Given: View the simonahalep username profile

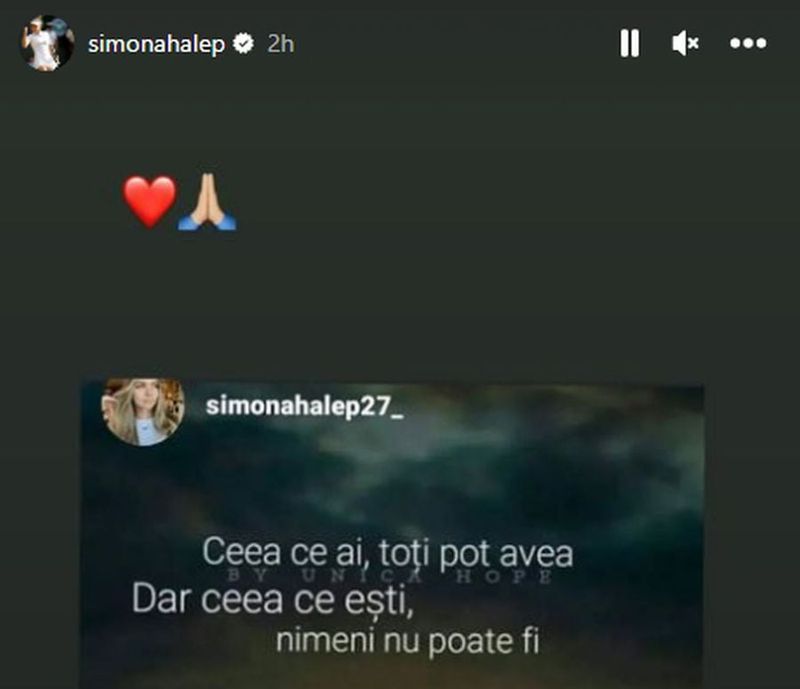Looking at the screenshot, I should tap(155, 45).
